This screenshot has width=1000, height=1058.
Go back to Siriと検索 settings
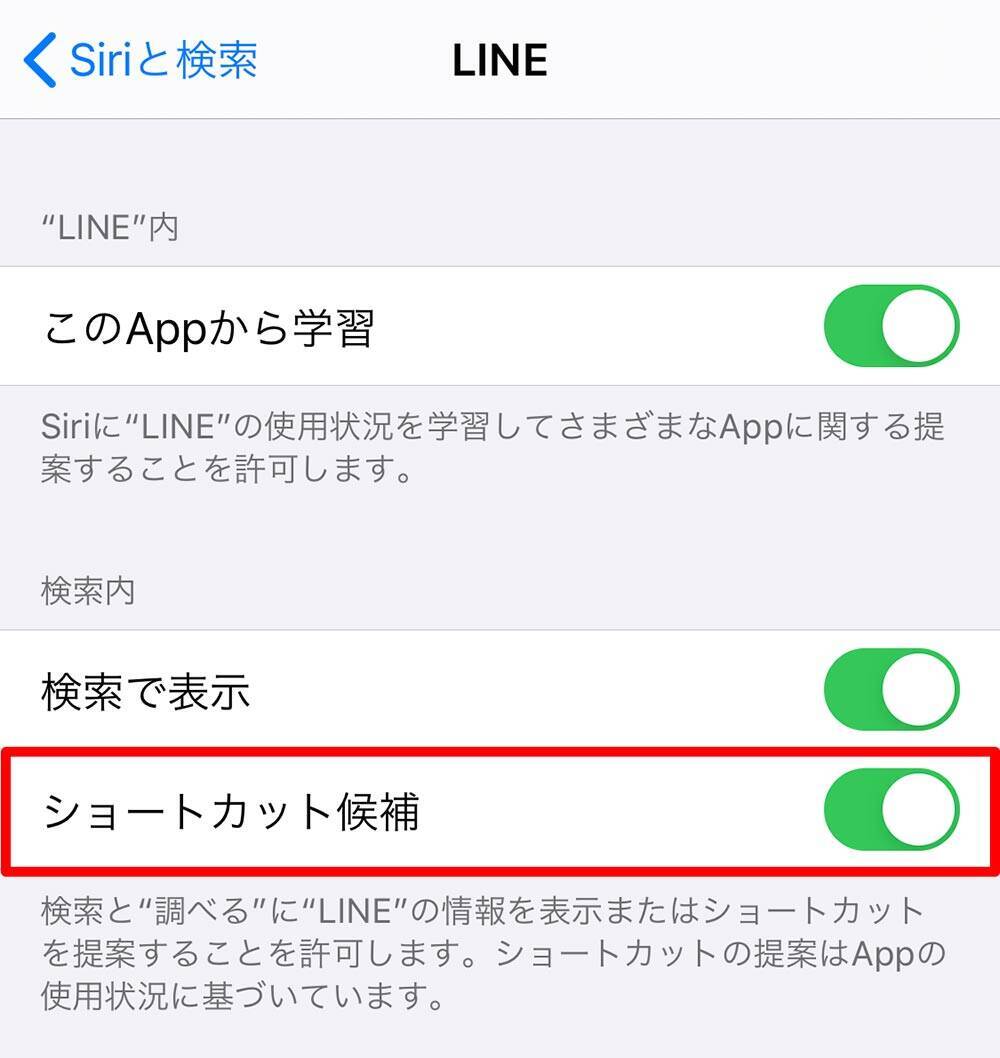(x=140, y=60)
